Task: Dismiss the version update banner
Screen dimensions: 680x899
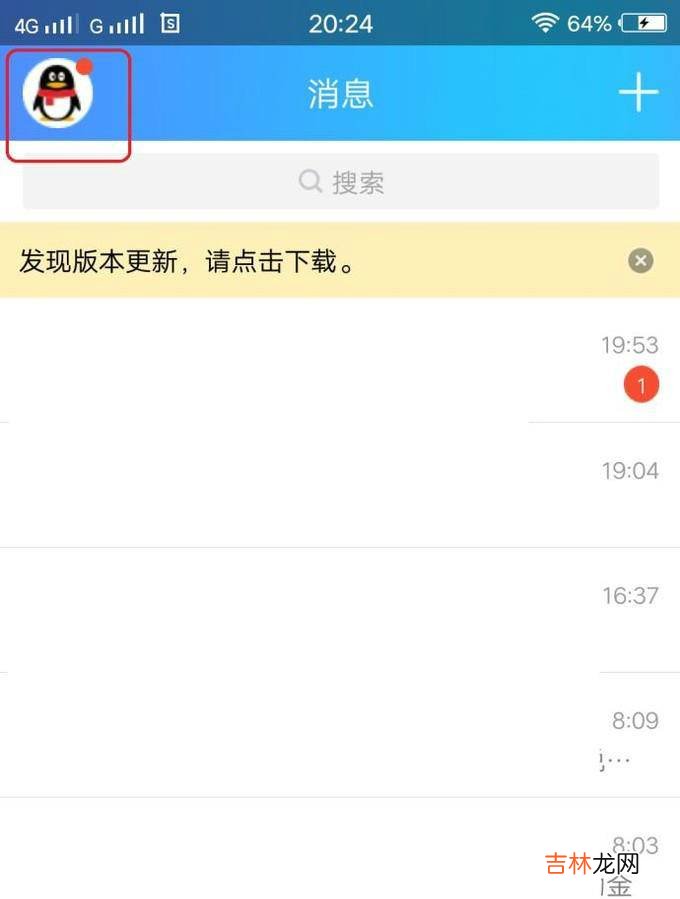Action: pyautogui.click(x=640, y=261)
